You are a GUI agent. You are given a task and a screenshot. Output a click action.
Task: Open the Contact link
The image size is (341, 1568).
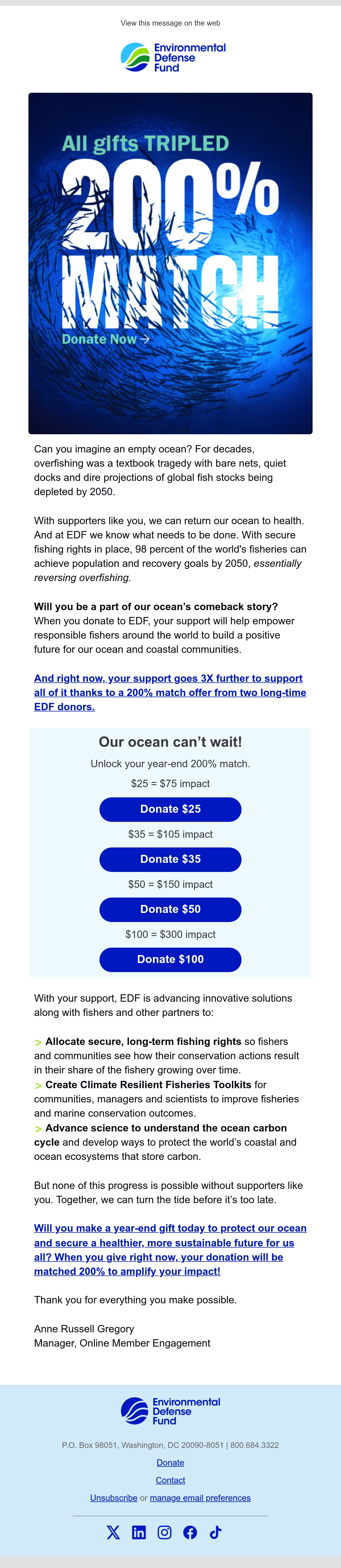click(170, 1480)
